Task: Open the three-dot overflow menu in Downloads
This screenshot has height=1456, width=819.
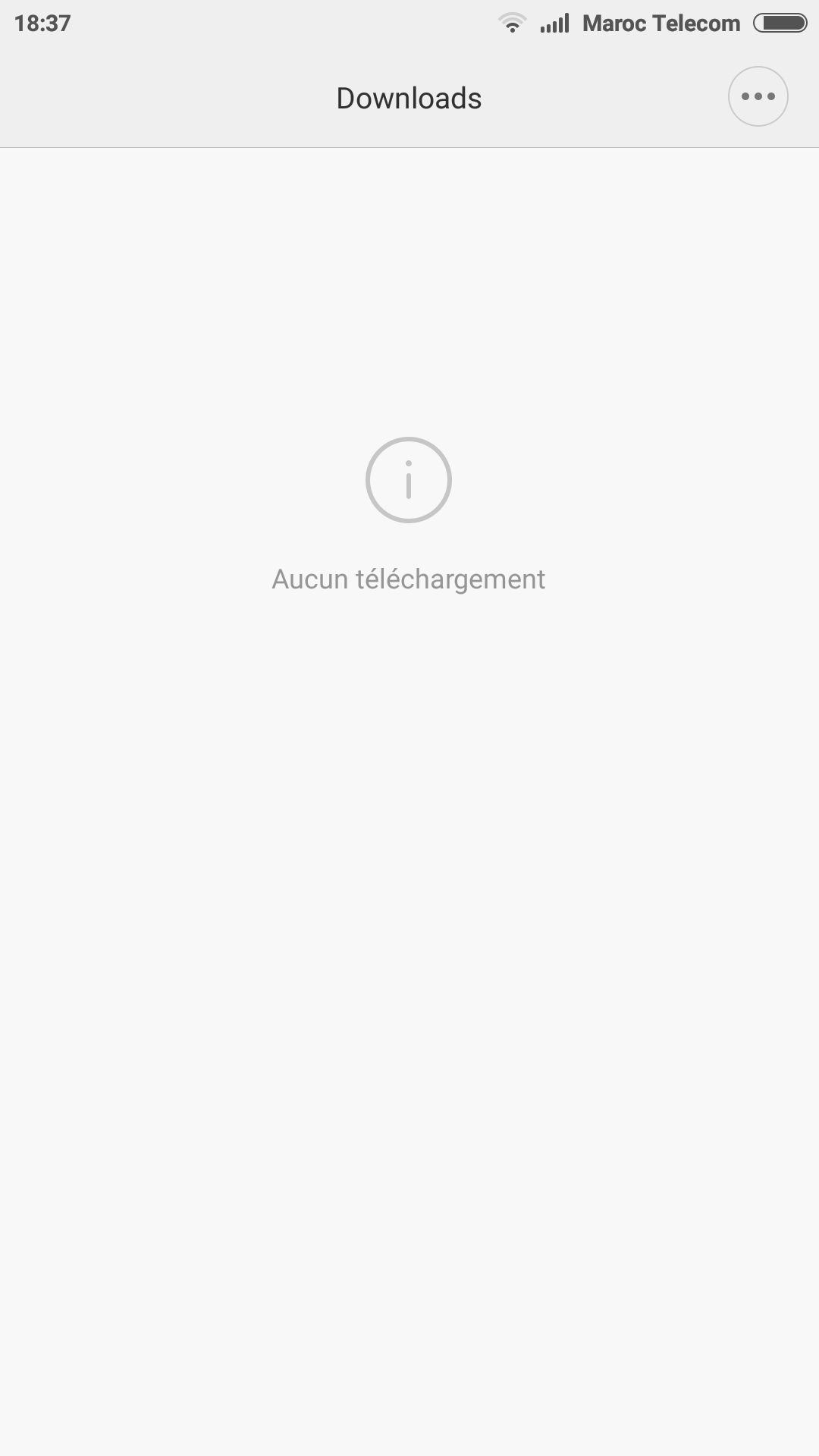Action: [x=758, y=96]
